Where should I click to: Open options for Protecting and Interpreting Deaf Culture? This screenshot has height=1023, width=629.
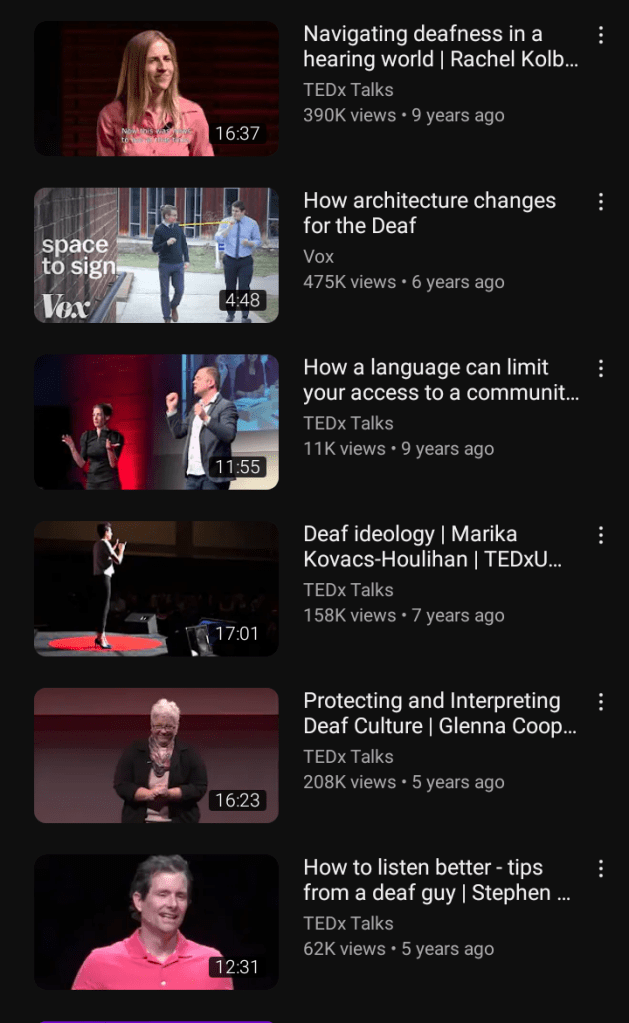600,702
